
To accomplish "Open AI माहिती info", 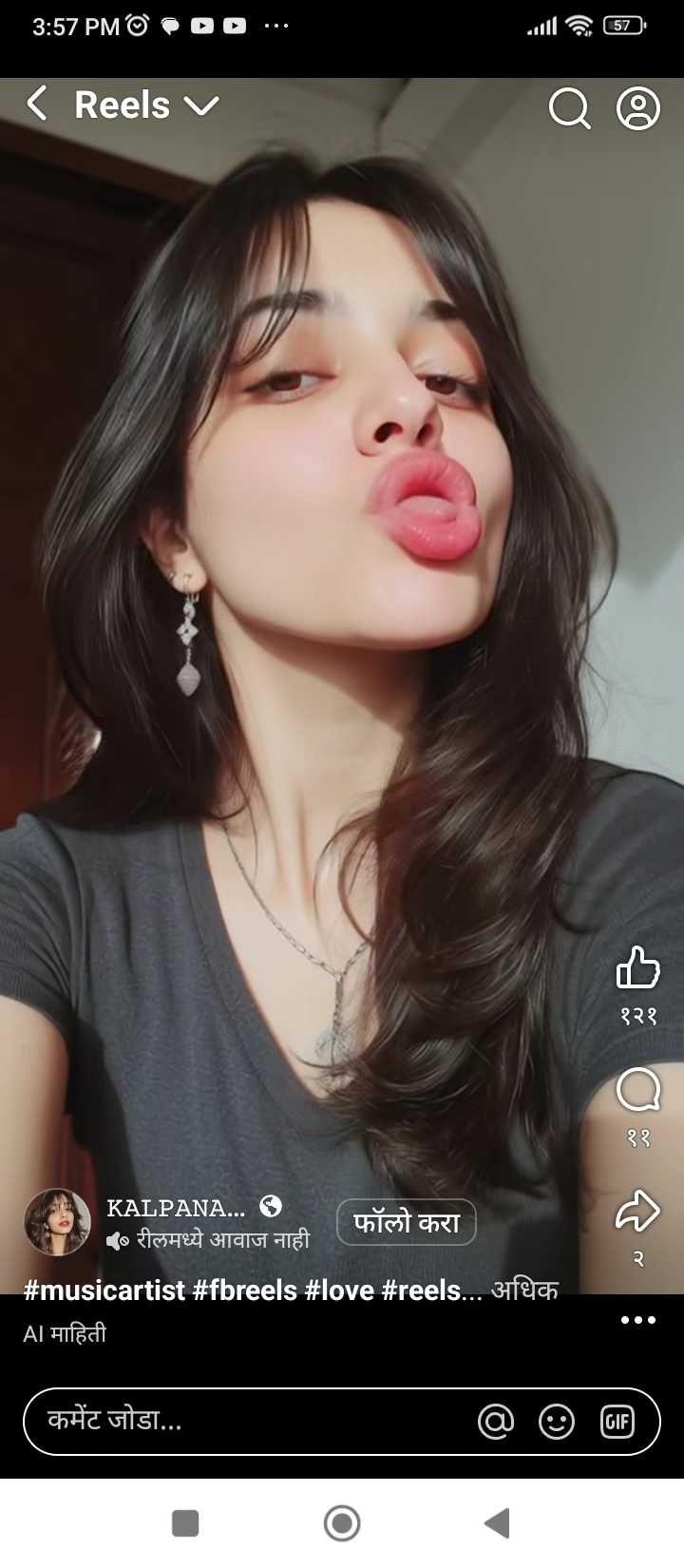I will (x=65, y=1334).
